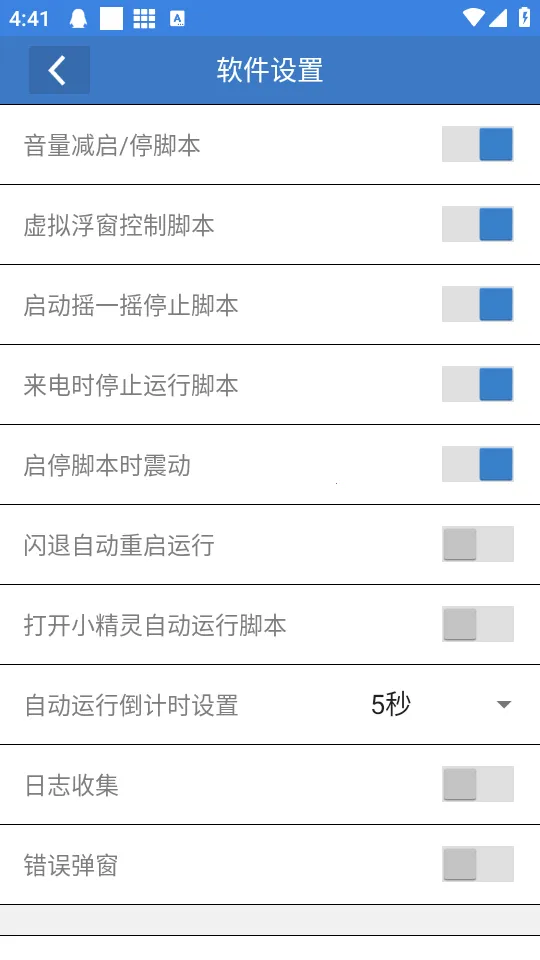Turn on 错误弹窗 switch
540x960 pixels.
click(478, 864)
